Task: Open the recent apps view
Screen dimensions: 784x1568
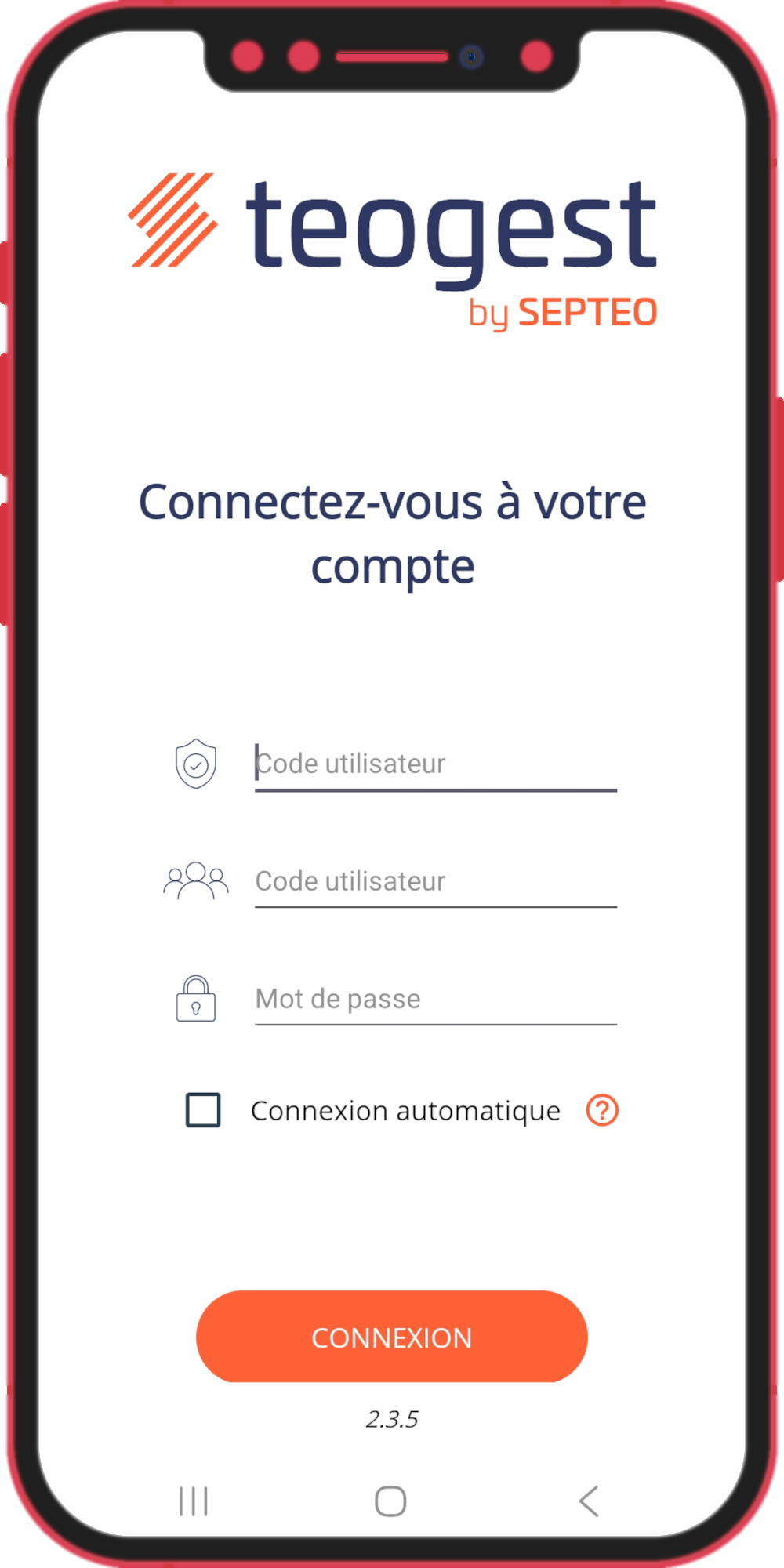Action: (x=194, y=1501)
